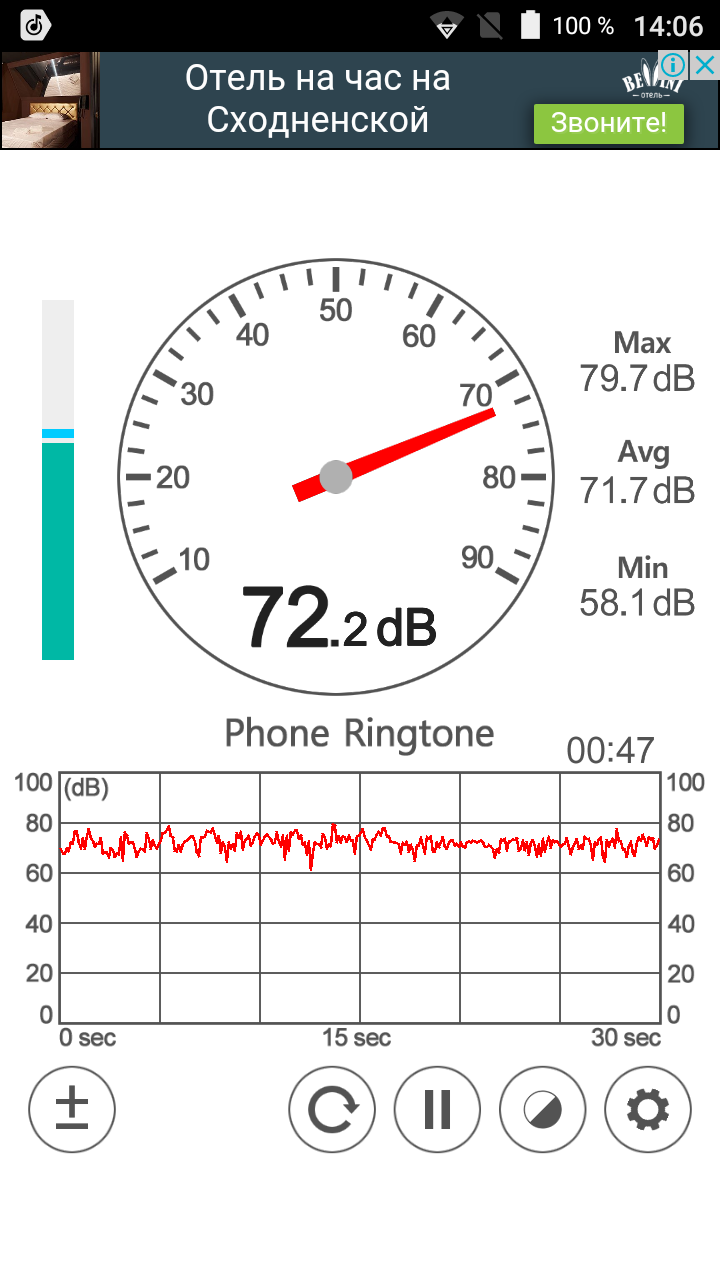Open the plus/minus calibration button
This screenshot has width=720, height=1280.
click(x=72, y=1109)
